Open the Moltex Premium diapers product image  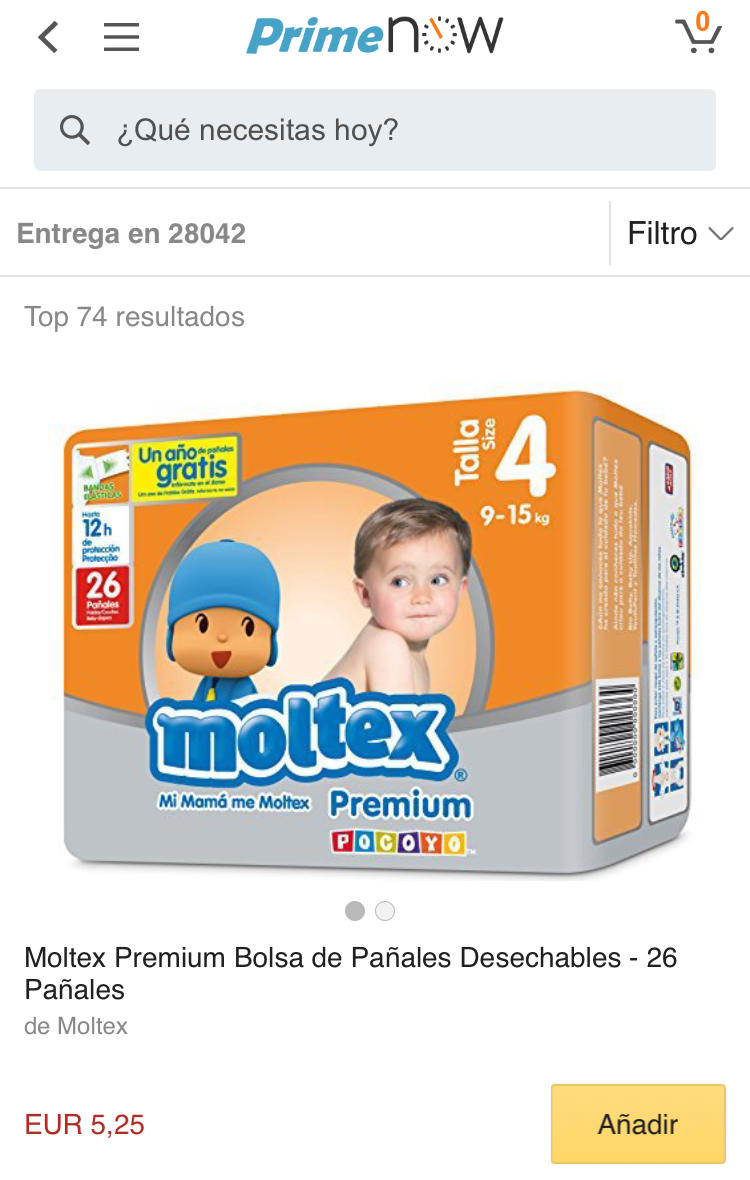pyautogui.click(x=375, y=630)
